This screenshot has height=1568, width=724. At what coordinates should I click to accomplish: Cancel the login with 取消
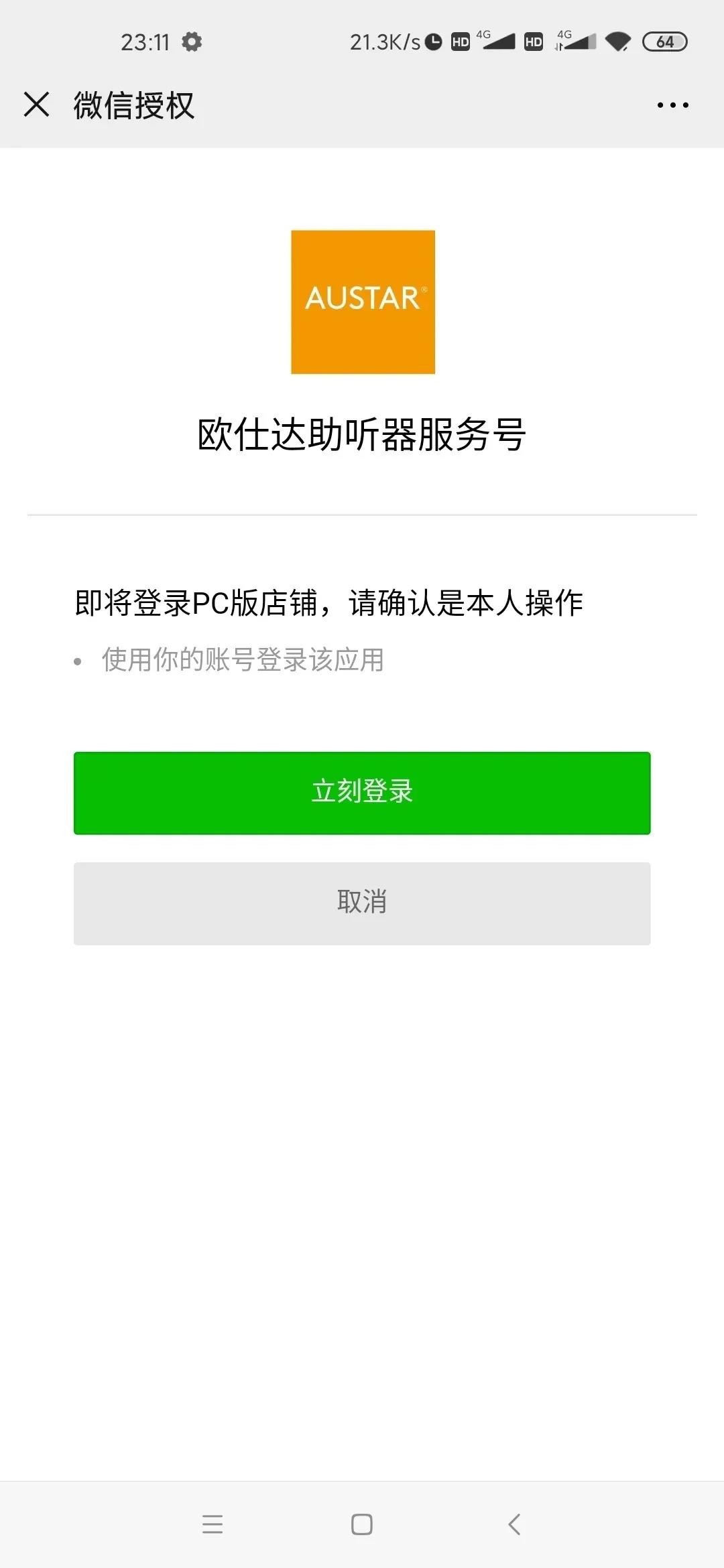[x=362, y=903]
